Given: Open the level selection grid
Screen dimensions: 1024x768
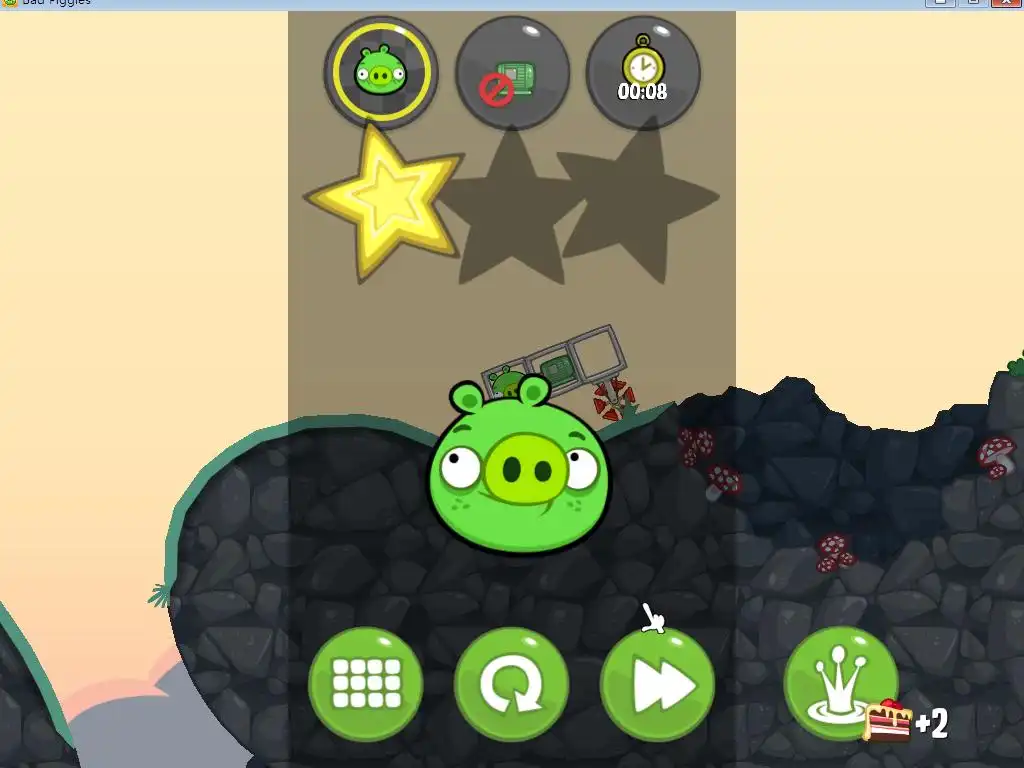Looking at the screenshot, I should [366, 685].
